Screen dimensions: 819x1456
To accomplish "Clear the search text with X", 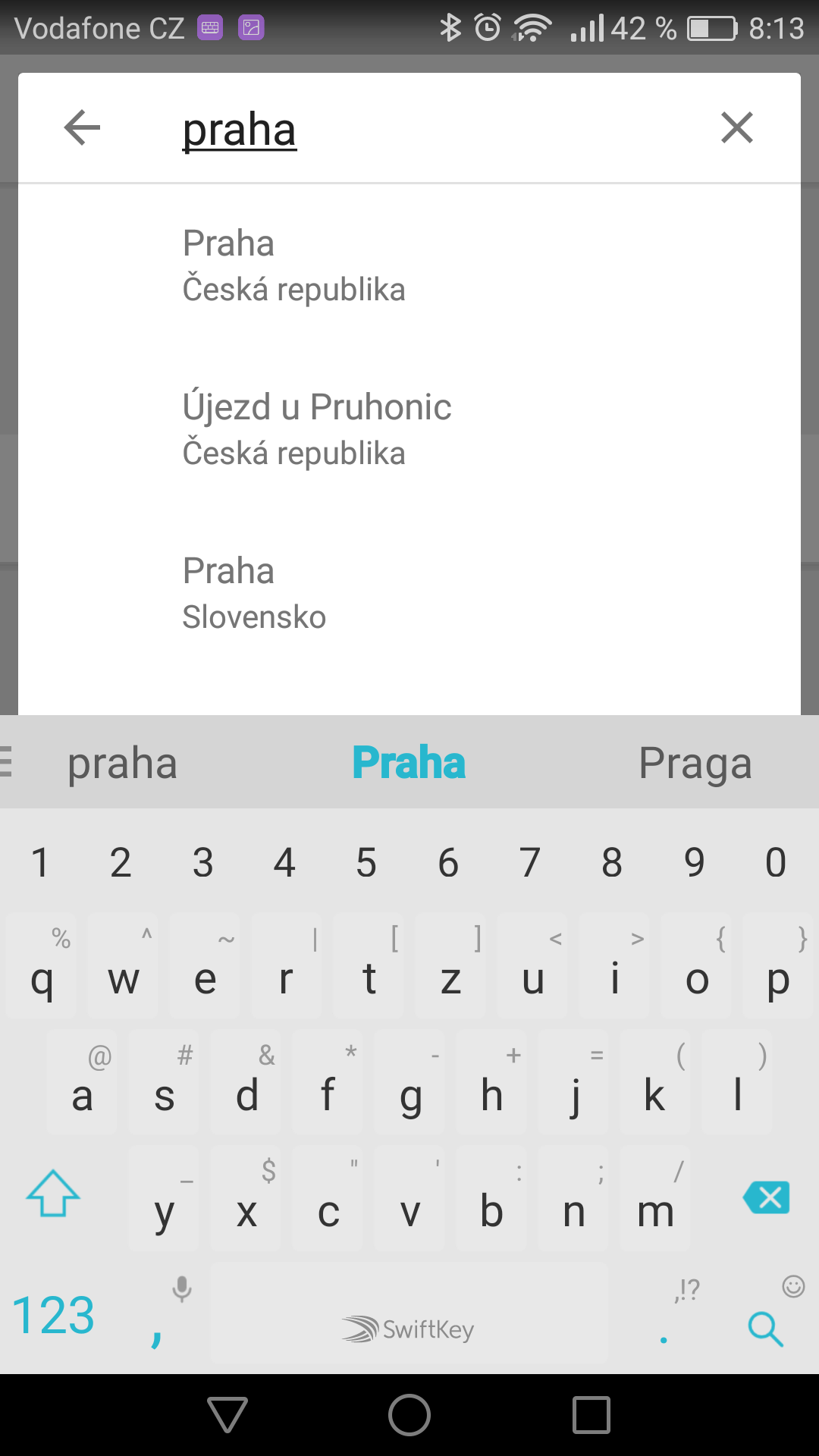I will pos(736,127).
